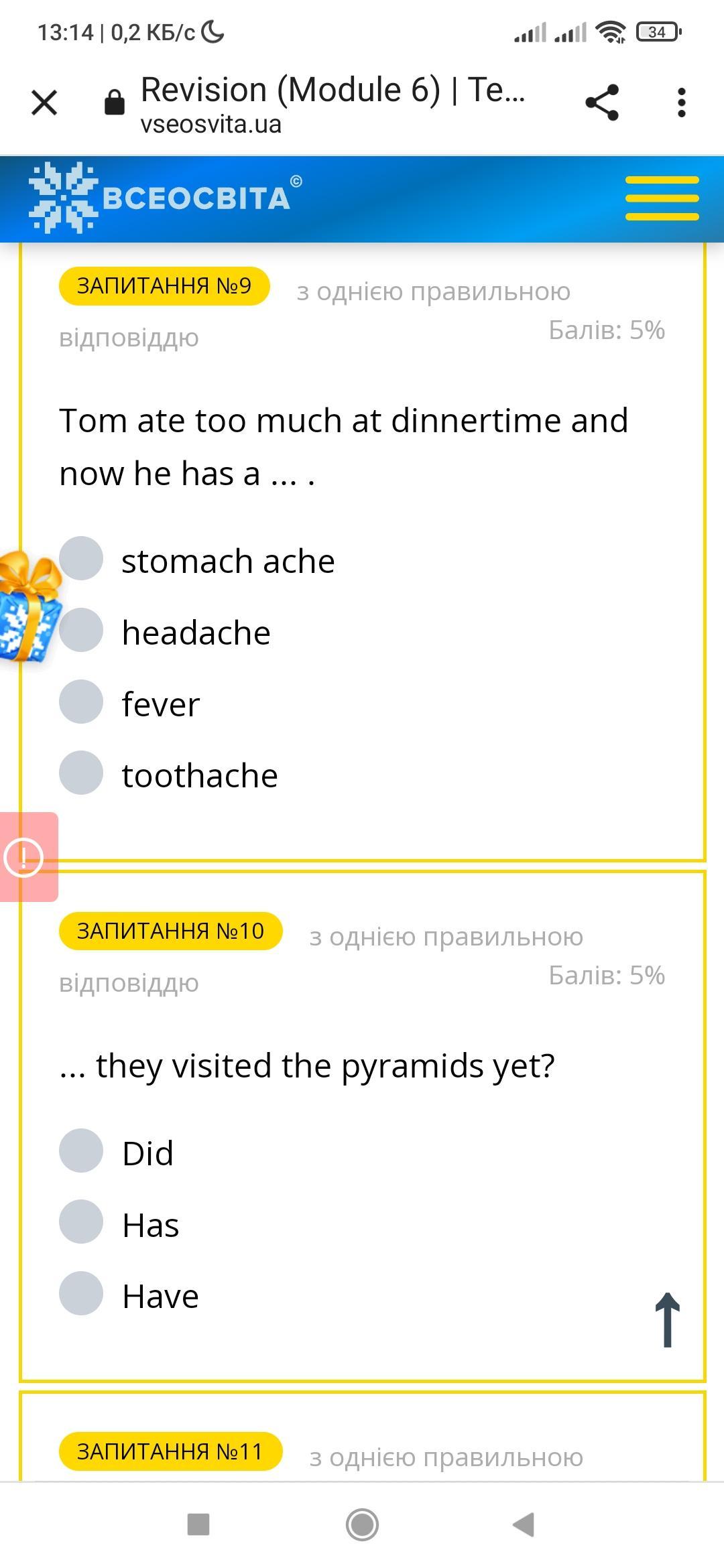Choose 'fever' as the answer

pyautogui.click(x=81, y=702)
